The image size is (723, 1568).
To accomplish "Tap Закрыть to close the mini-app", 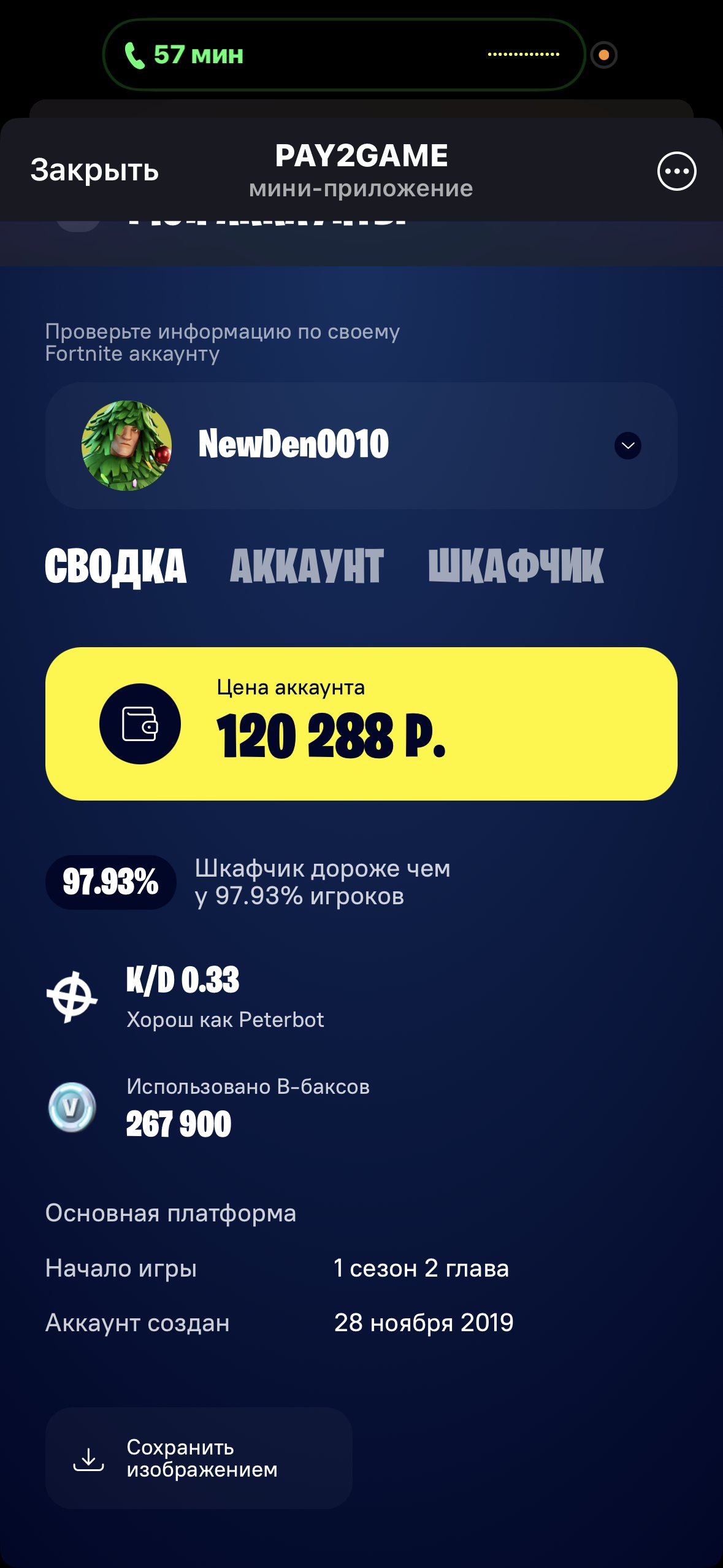I will [95, 171].
